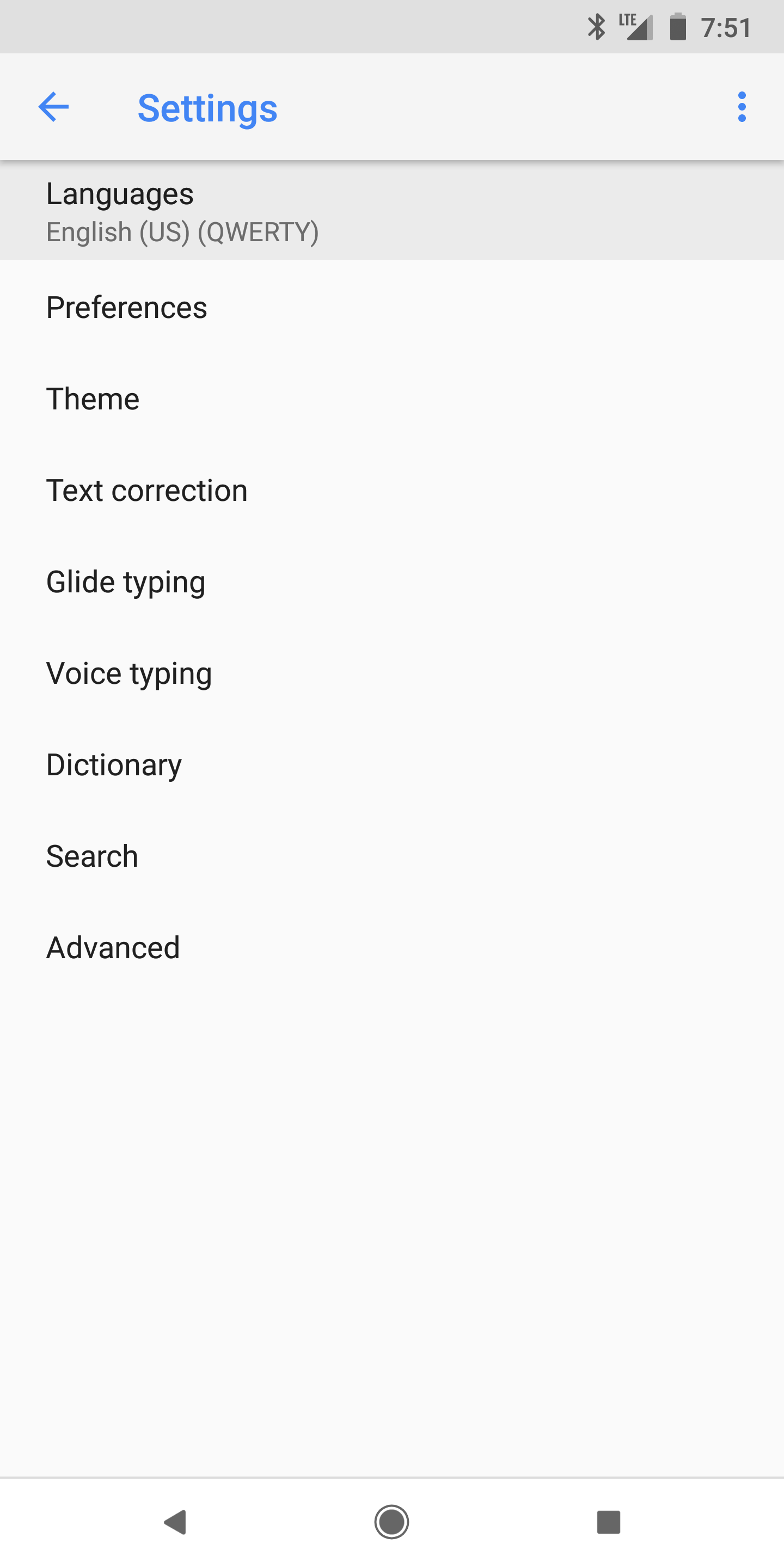Open Voice typing settings

click(392, 673)
